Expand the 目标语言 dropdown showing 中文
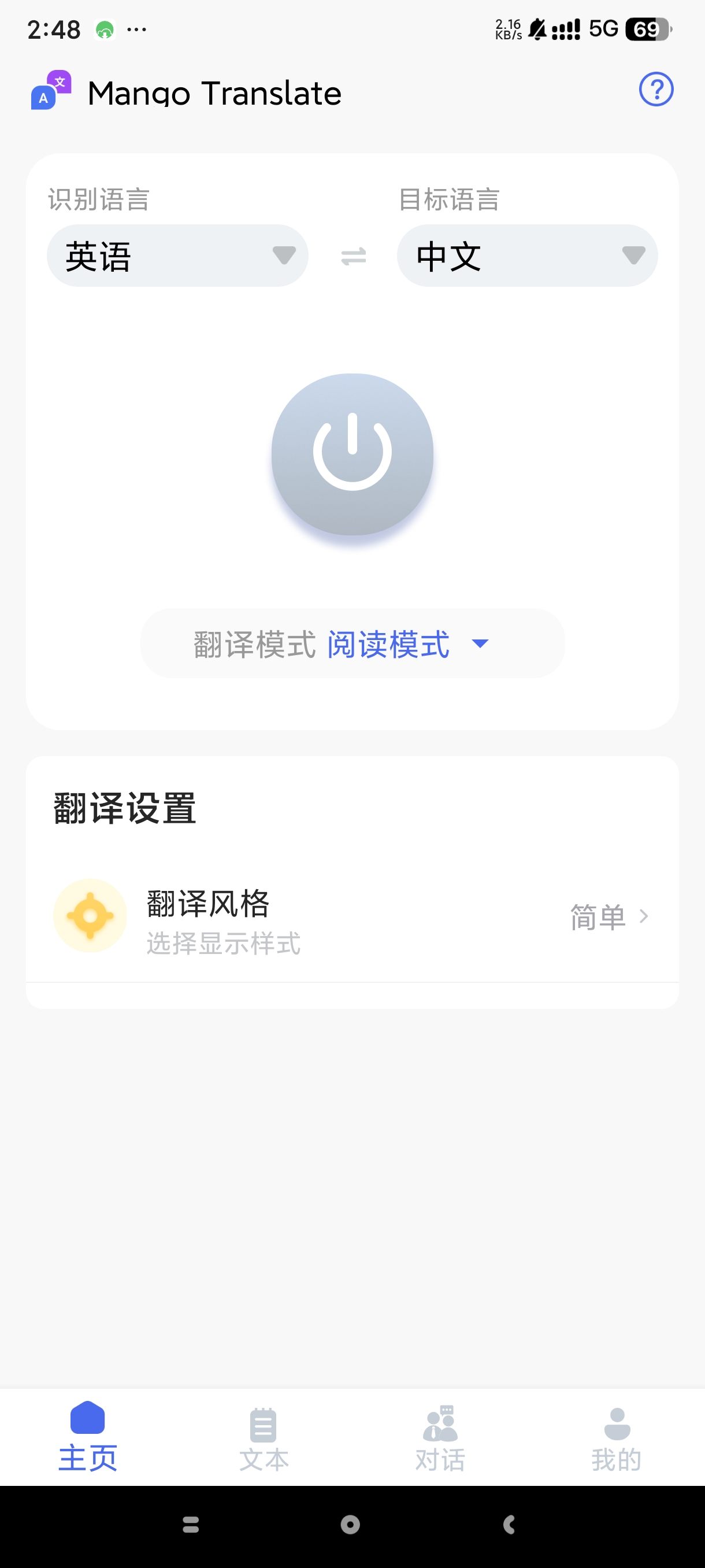The height and width of the screenshot is (1568, 705). tap(527, 256)
